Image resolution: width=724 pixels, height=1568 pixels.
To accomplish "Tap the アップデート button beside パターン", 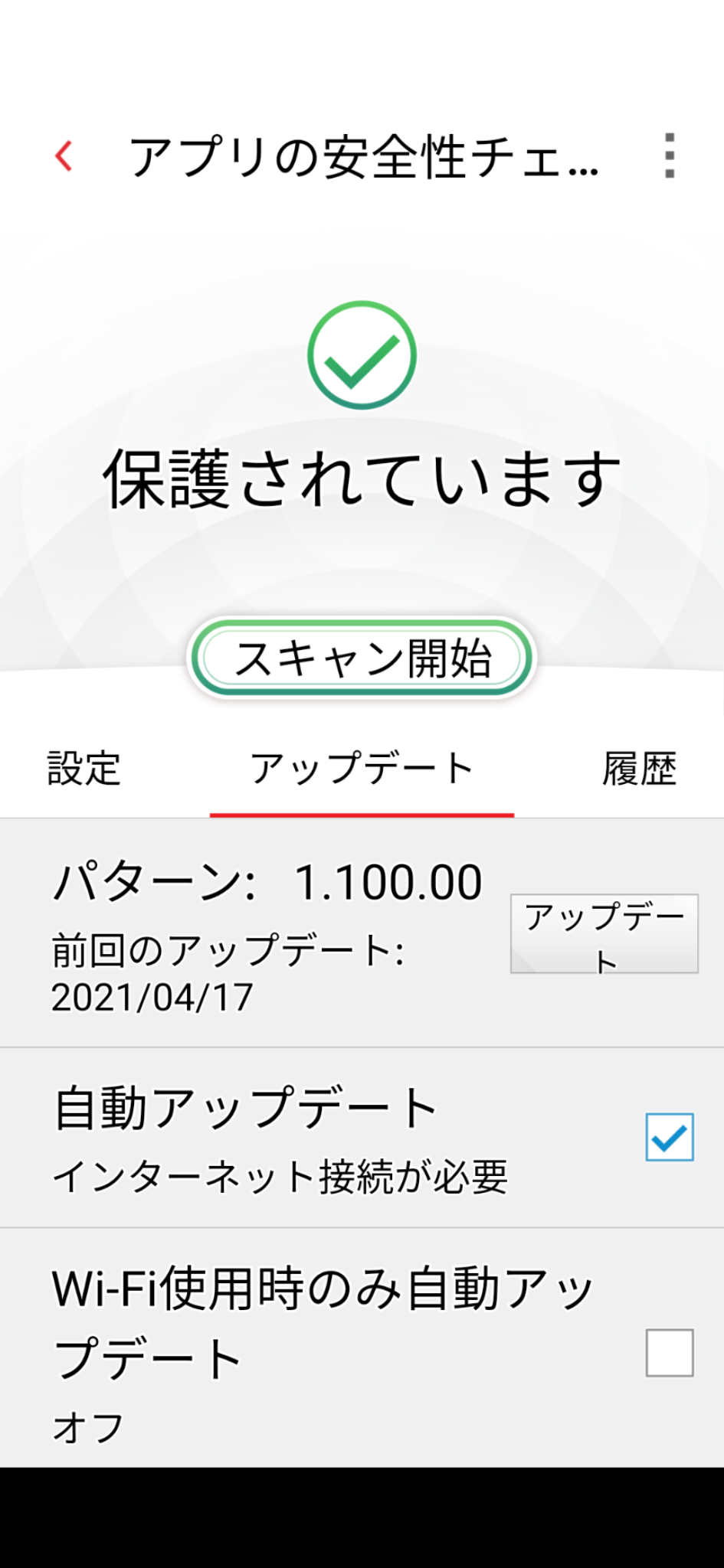I will pos(604,933).
